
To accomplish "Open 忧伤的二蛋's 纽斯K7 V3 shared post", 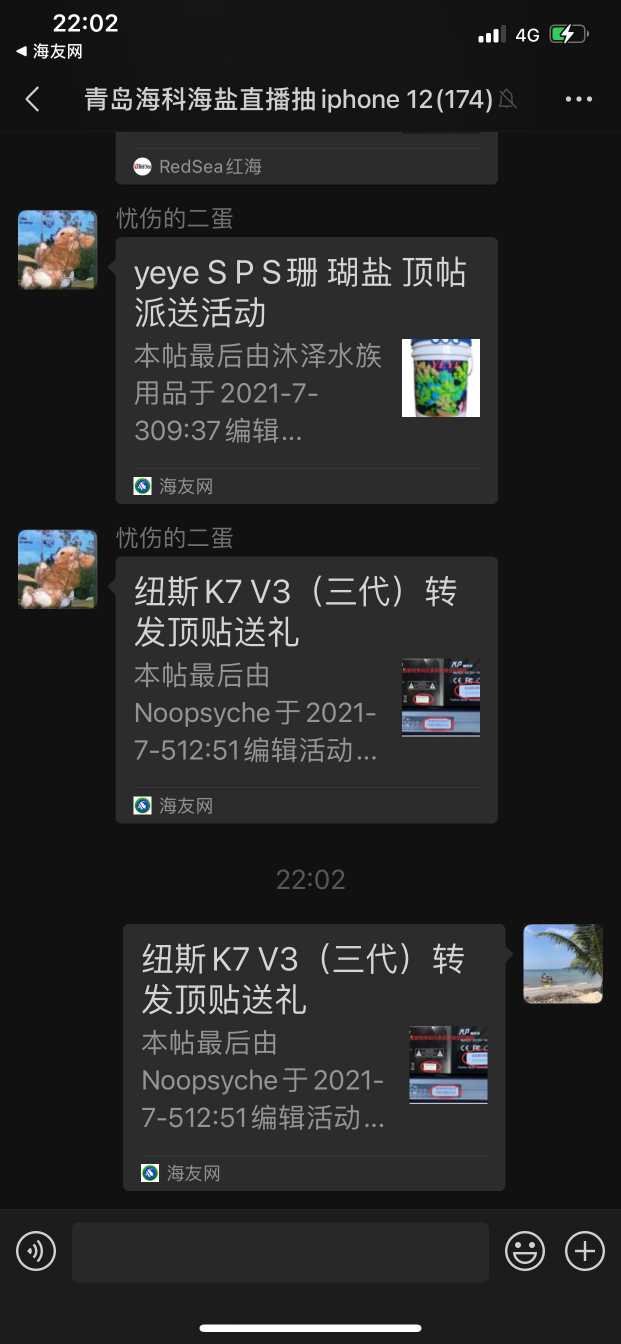I will [x=306, y=690].
